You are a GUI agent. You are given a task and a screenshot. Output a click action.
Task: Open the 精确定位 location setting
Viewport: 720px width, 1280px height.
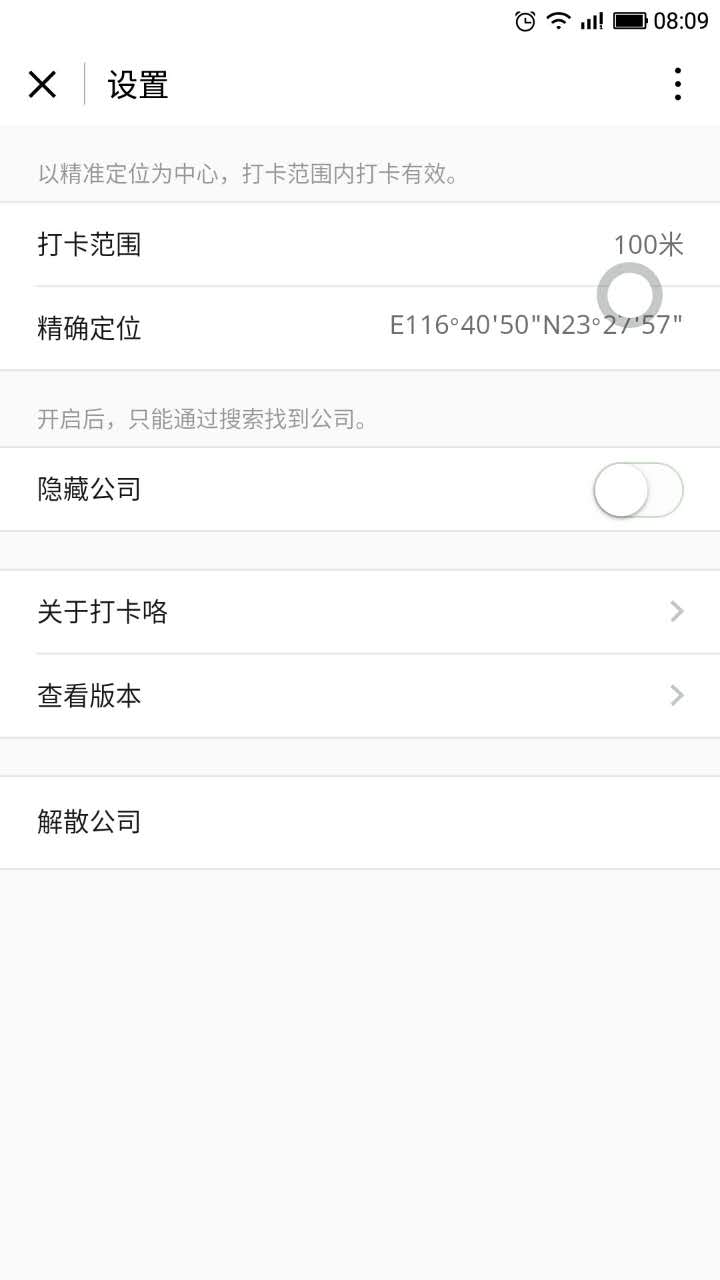[360, 328]
